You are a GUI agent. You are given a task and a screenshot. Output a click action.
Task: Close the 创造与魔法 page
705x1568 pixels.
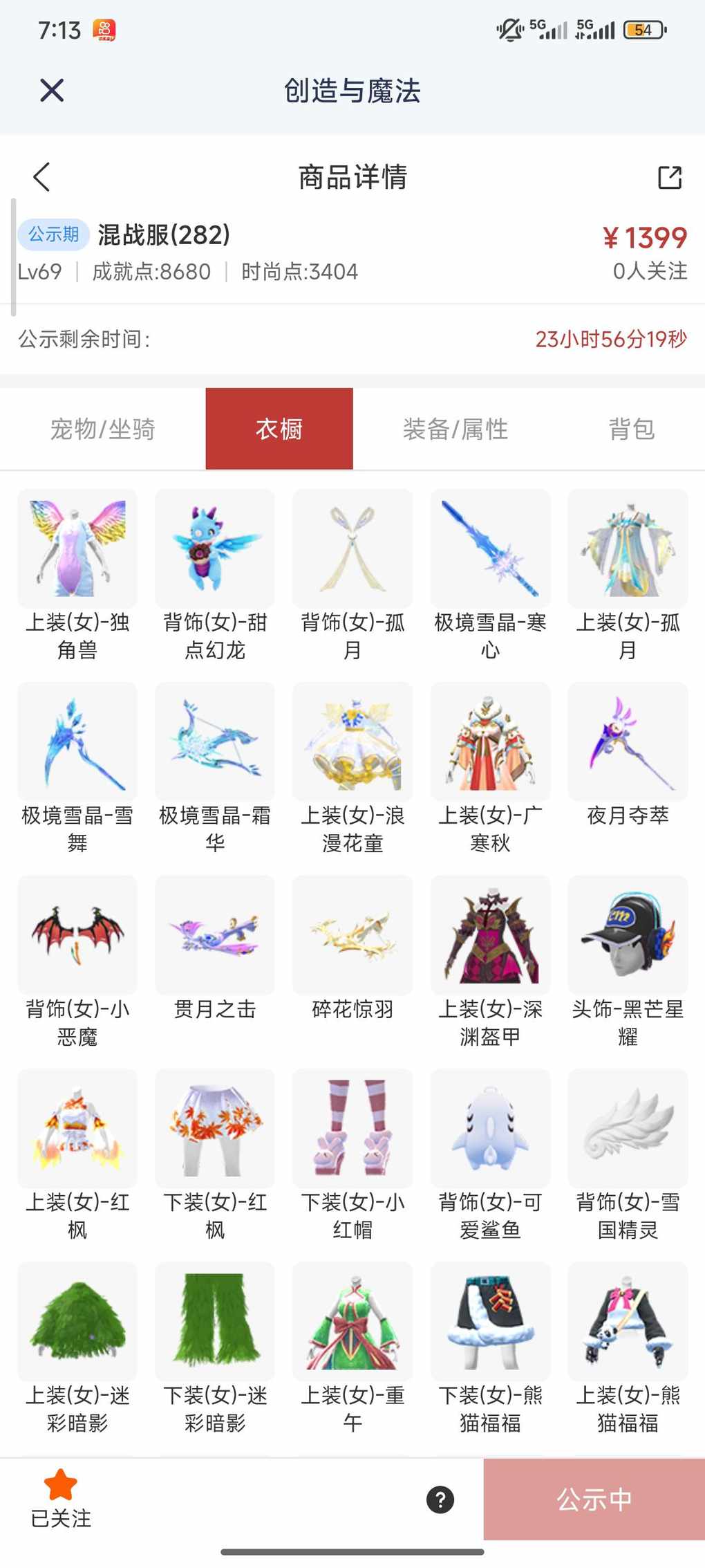[52, 91]
